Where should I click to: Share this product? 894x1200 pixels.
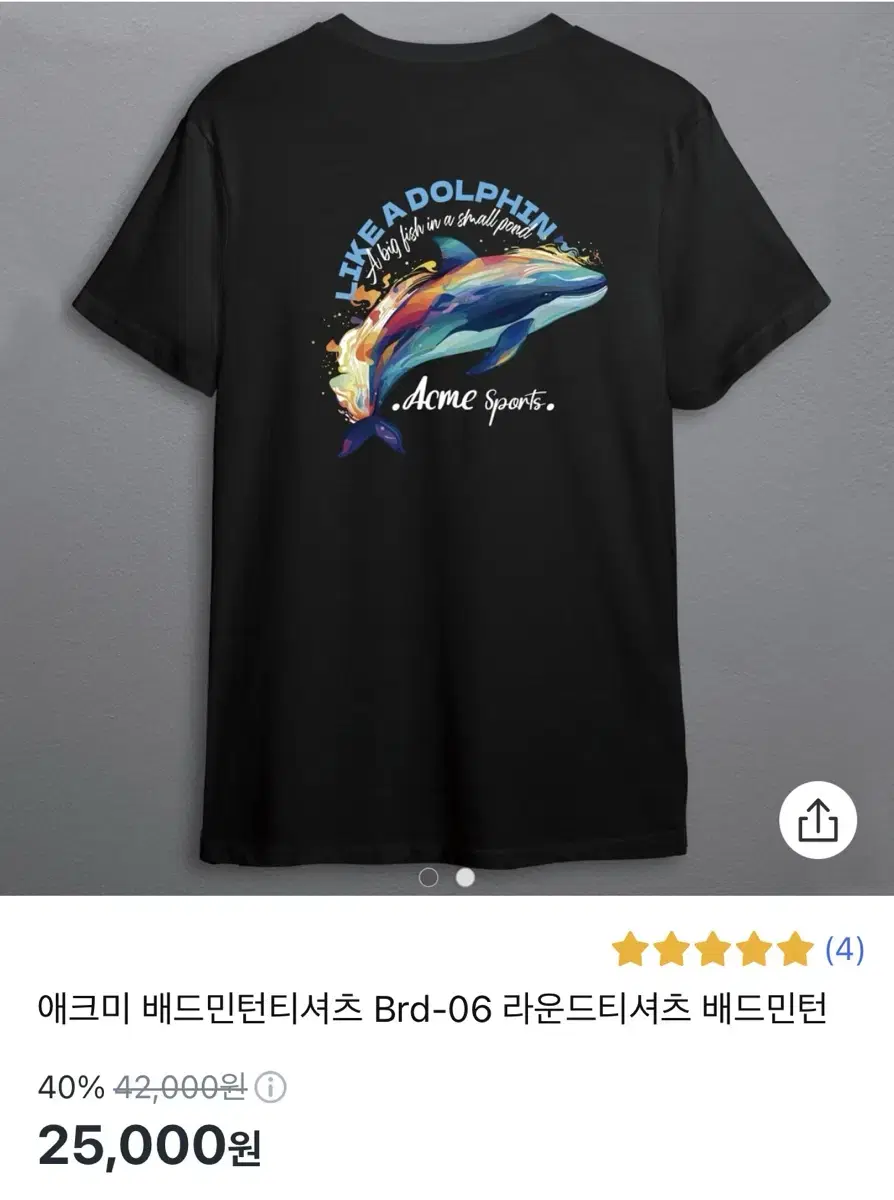[817, 822]
